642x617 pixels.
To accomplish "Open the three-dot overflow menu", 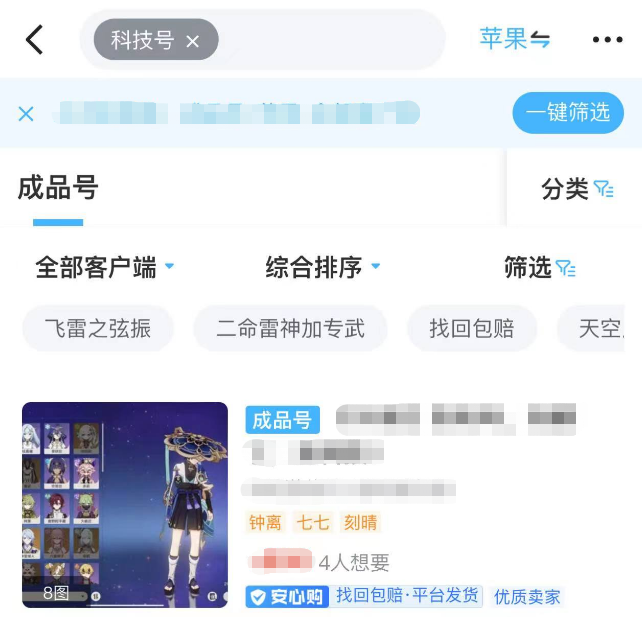I will [x=607, y=40].
